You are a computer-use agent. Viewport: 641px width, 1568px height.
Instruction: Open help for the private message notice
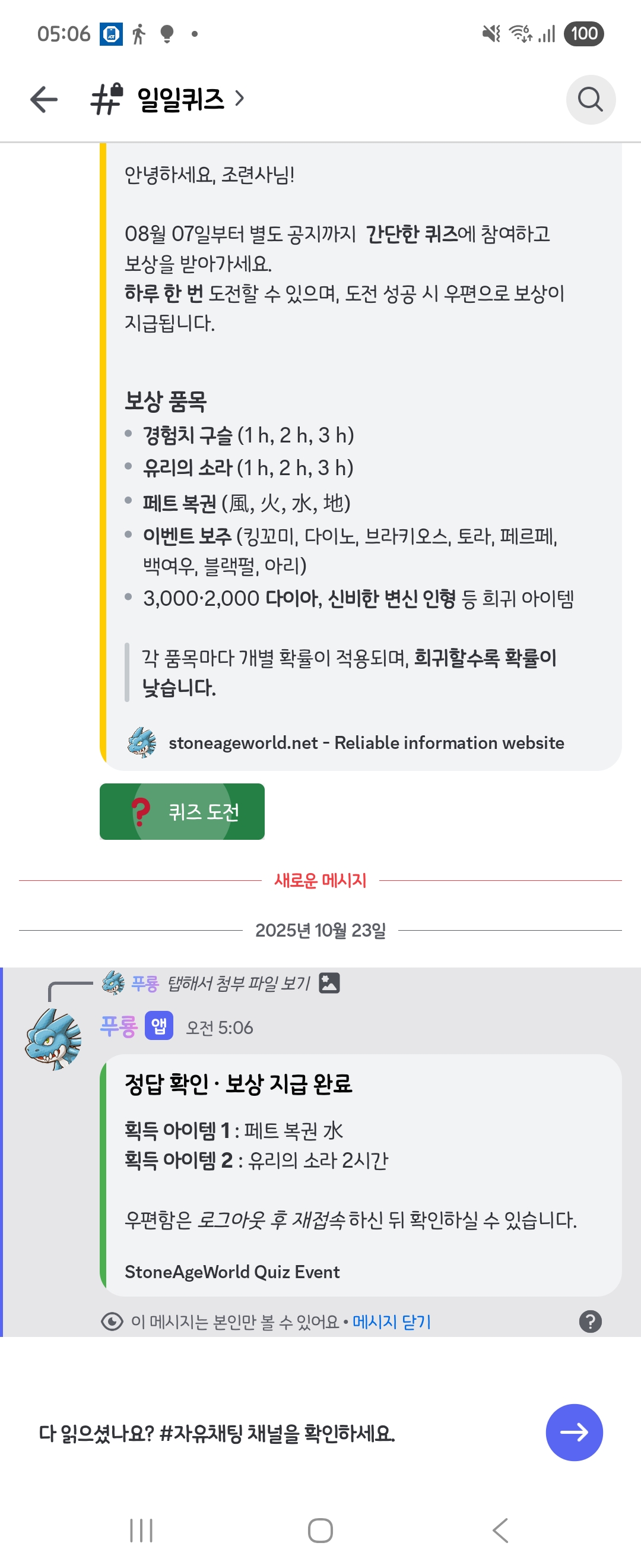[x=590, y=1322]
